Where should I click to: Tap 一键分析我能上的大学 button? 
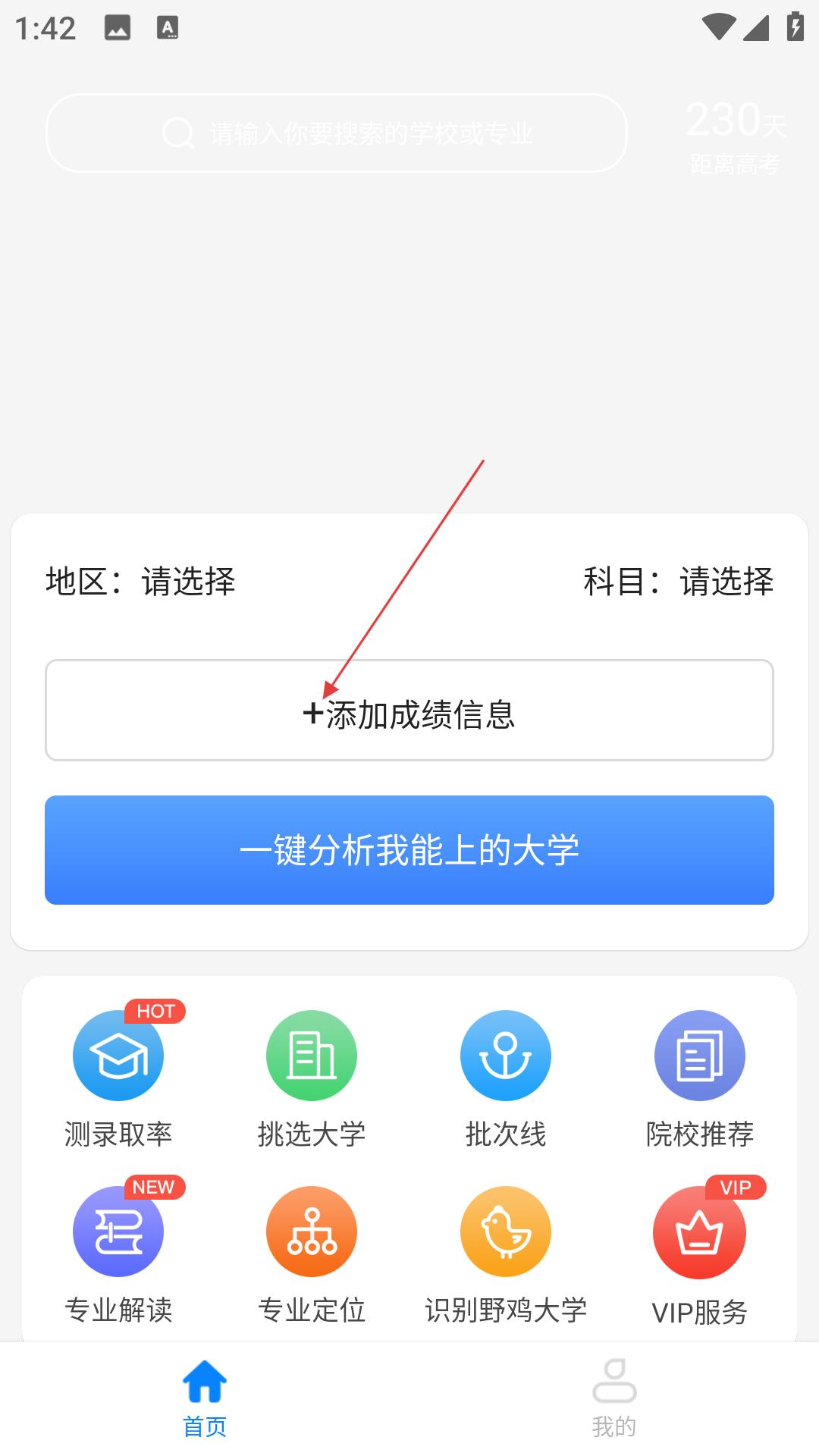[409, 849]
